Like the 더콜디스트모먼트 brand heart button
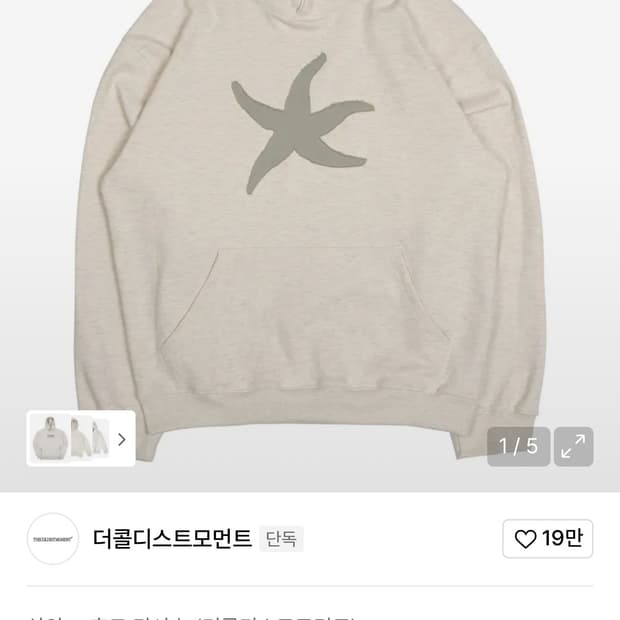This screenshot has height=620, width=620. (548, 539)
